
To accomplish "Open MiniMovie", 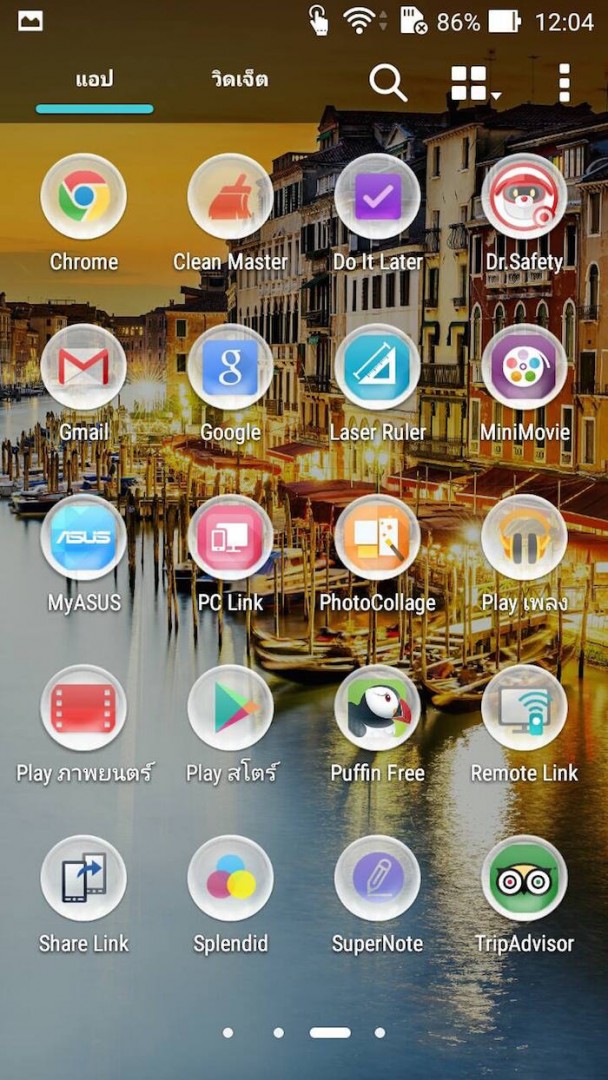I will coord(524,367).
